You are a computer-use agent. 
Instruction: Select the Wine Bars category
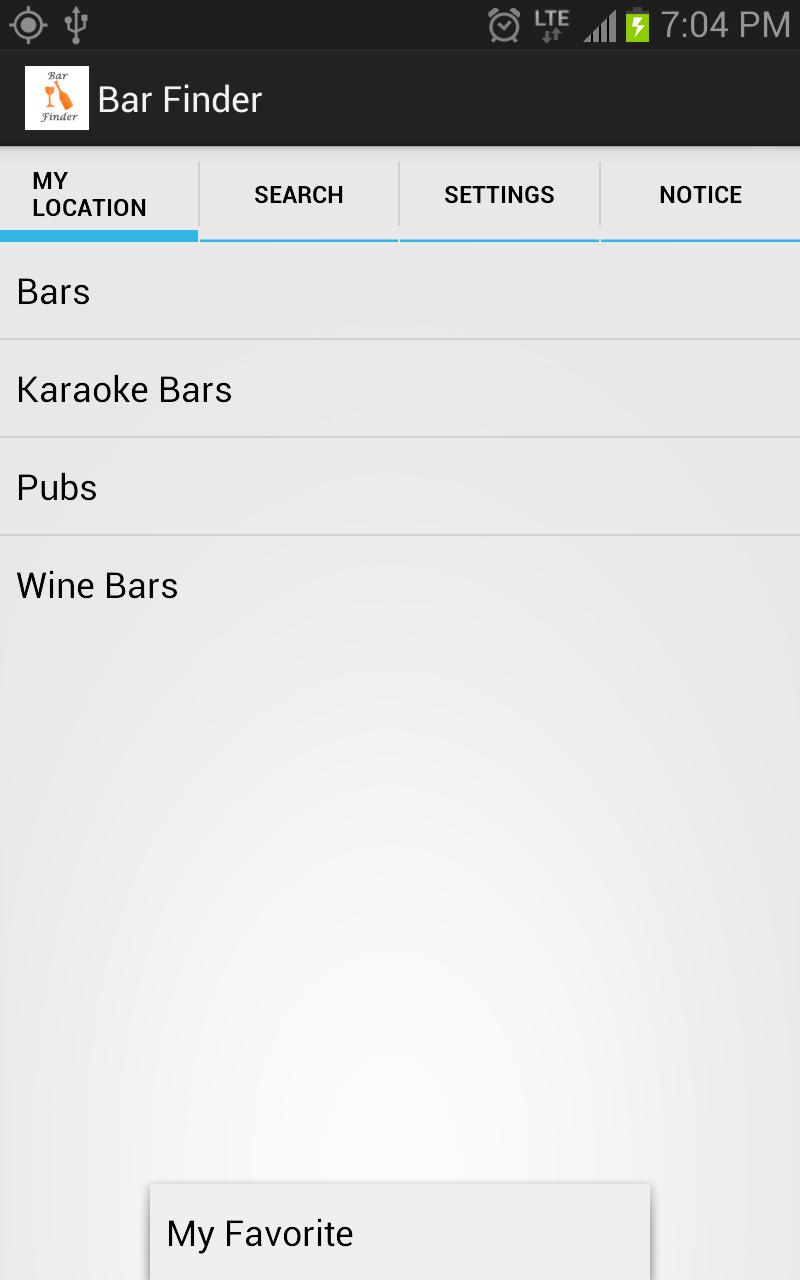tap(400, 585)
